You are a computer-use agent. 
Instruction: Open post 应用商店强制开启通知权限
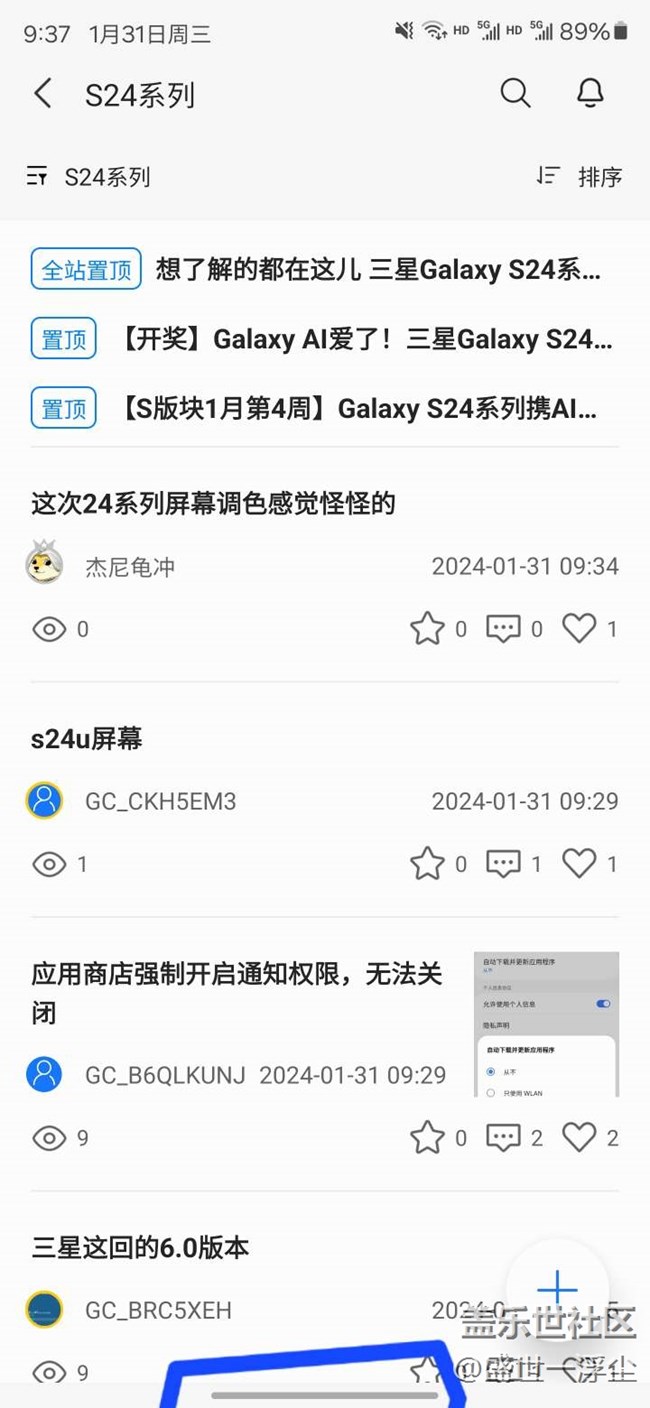[x=237, y=993]
